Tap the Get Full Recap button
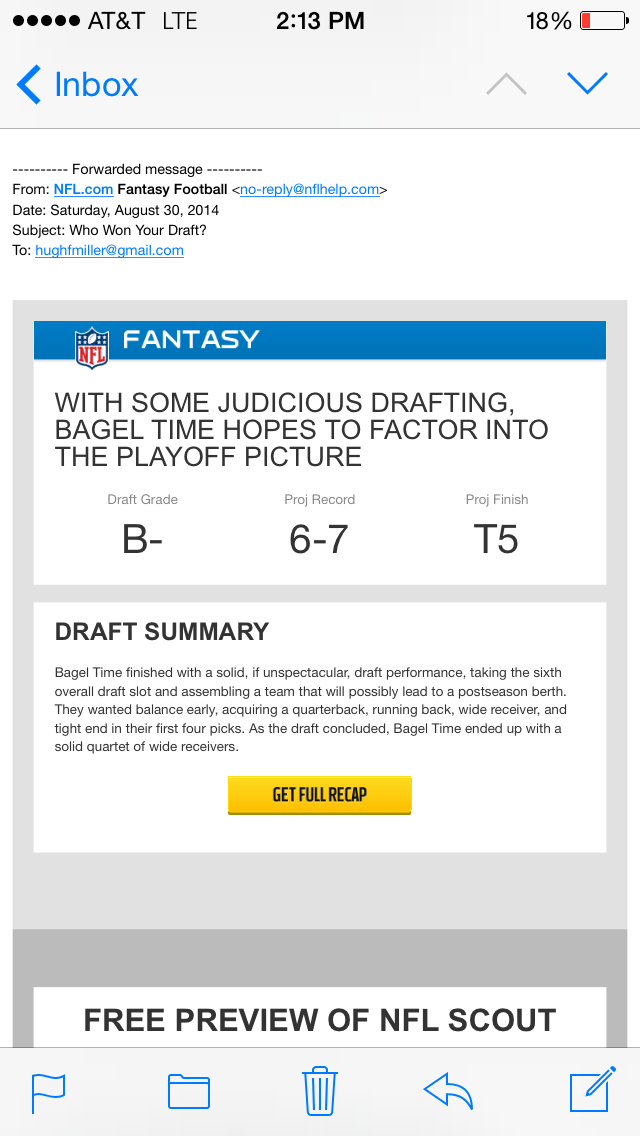Screen dimensions: 640x1136 pyautogui.click(x=320, y=795)
